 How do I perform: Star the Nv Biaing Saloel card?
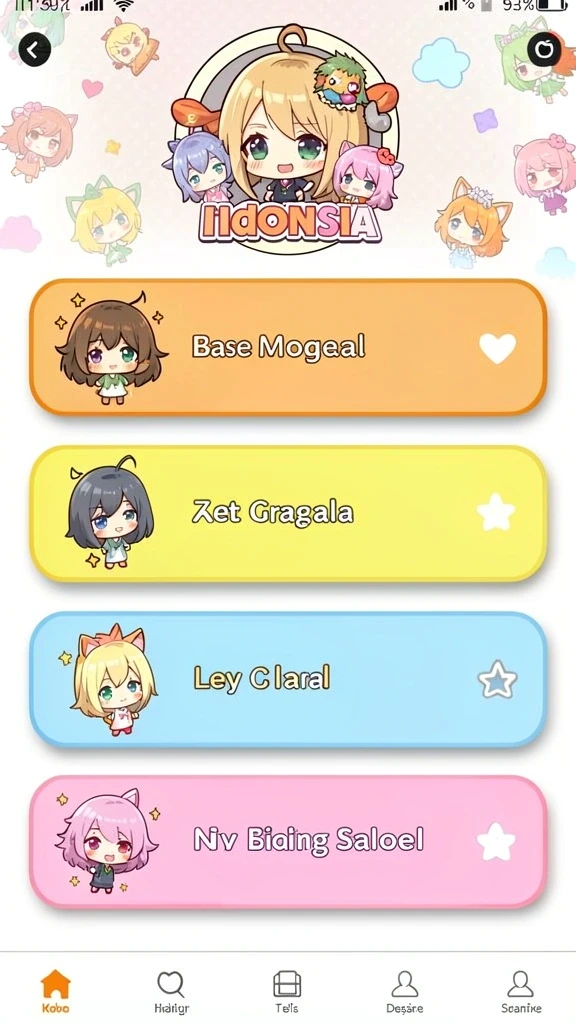pyautogui.click(x=496, y=842)
